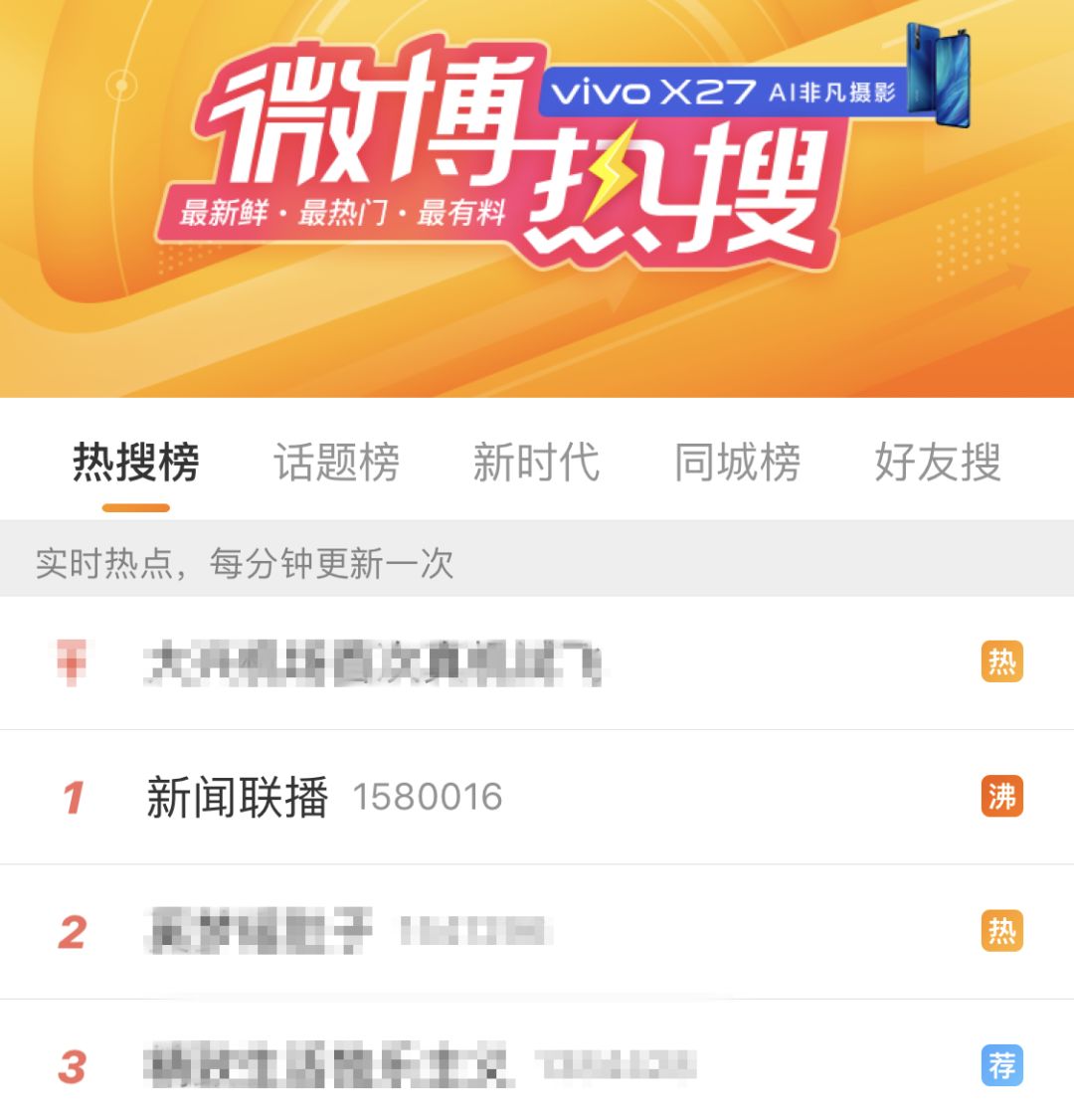Tap the vivo X27 微博热搜 banner

coord(537,199)
